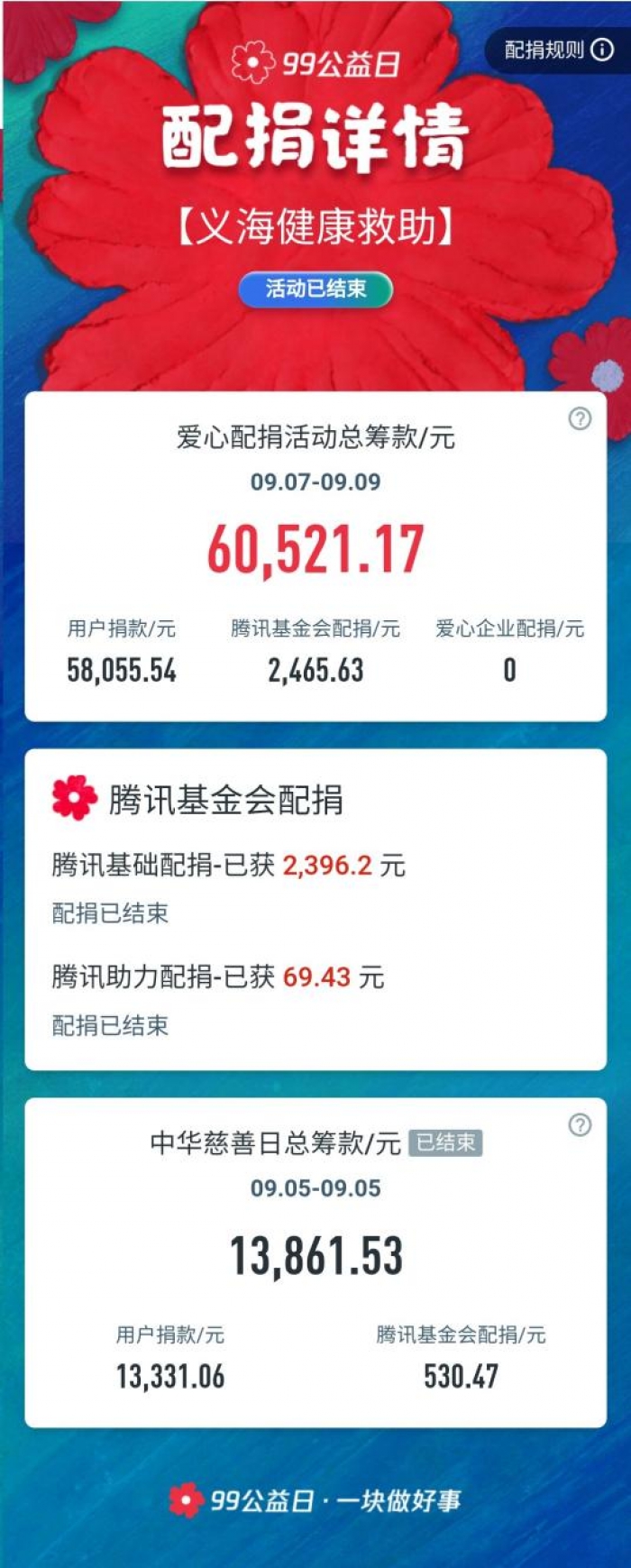Tap help icon on 爱心配捐活动总筹款 card
631x1568 pixels.
[580, 418]
